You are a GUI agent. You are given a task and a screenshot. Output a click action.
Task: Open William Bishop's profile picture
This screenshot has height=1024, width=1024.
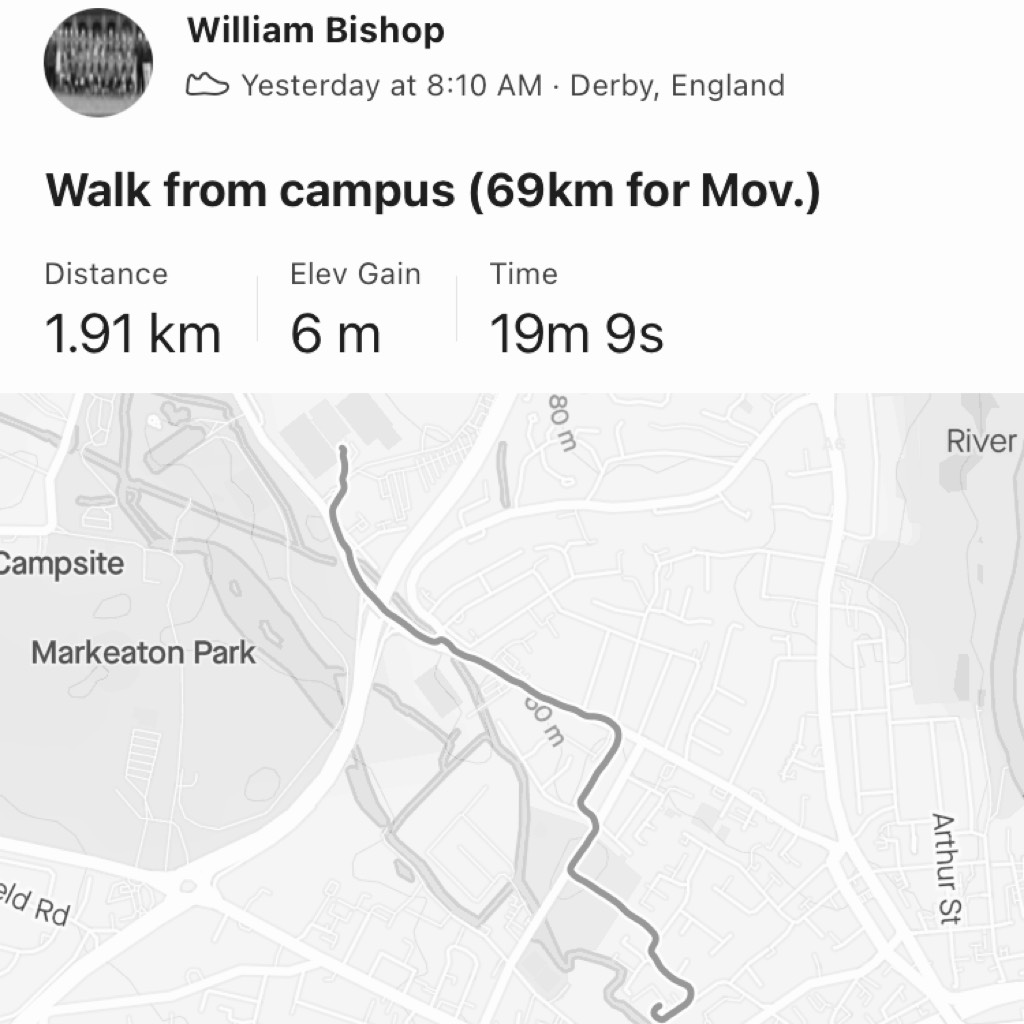(x=98, y=62)
